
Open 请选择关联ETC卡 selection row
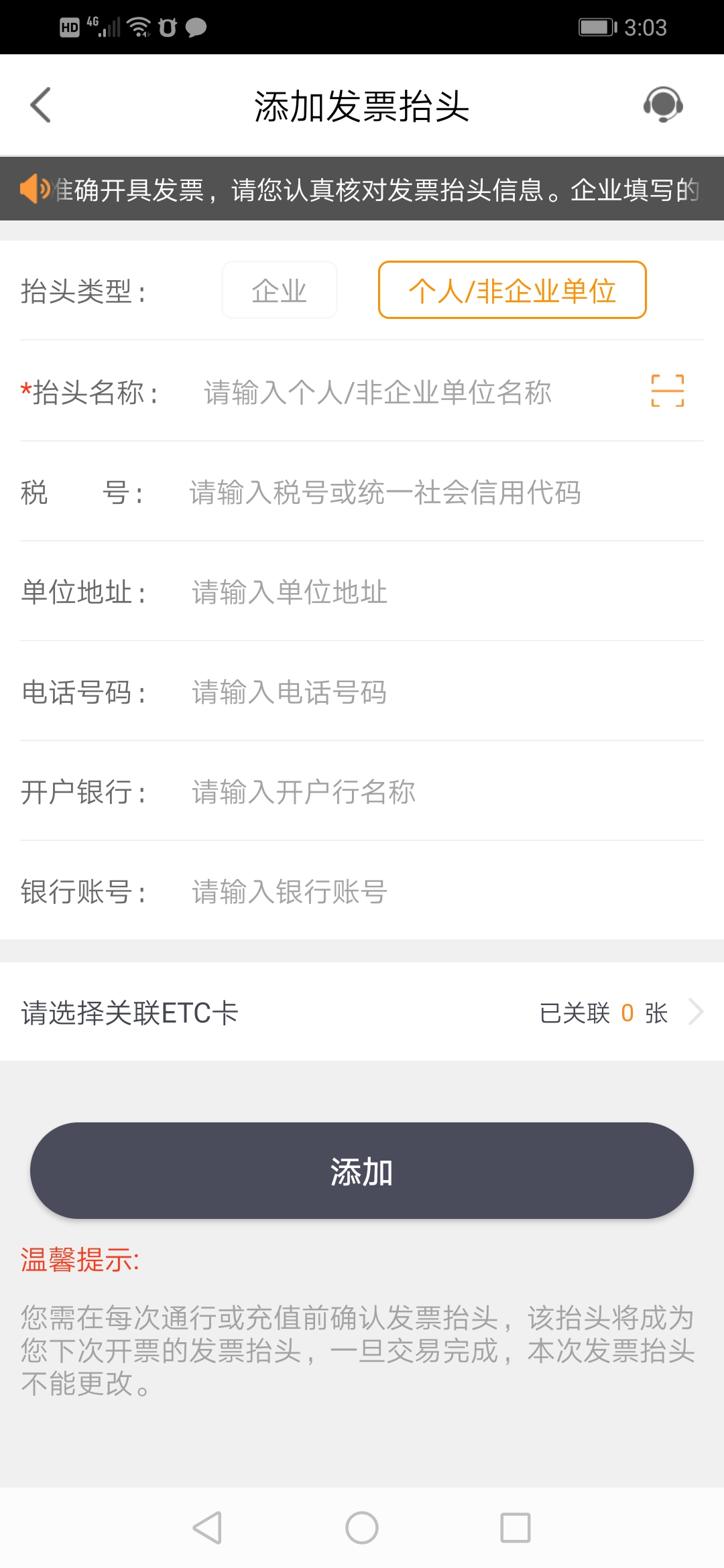362,1012
